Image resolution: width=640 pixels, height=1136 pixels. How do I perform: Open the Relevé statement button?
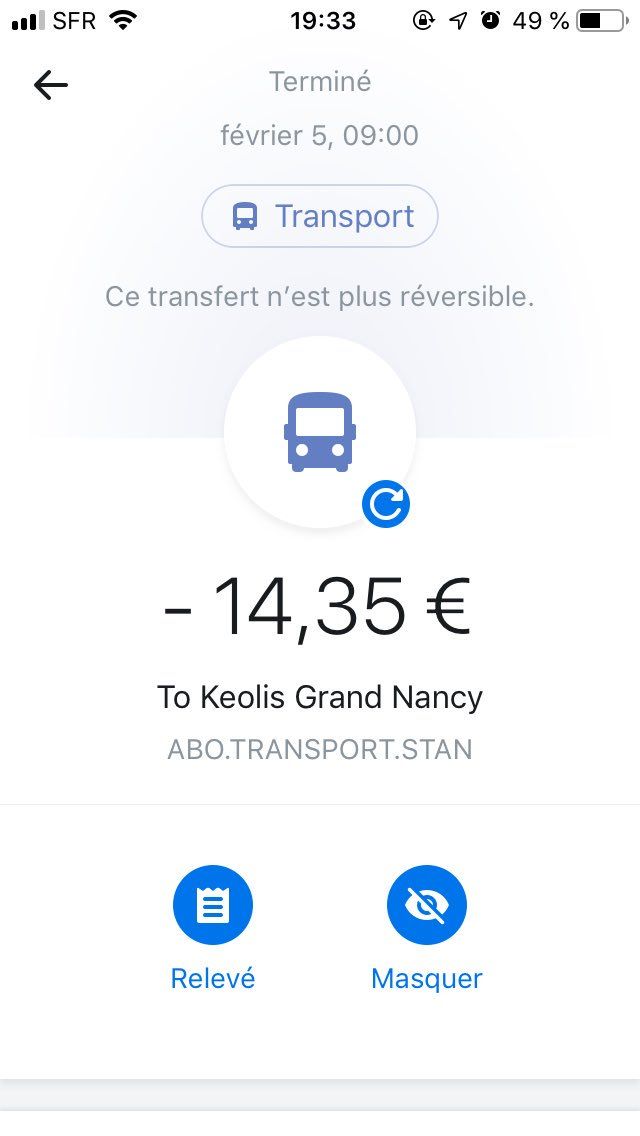click(213, 906)
